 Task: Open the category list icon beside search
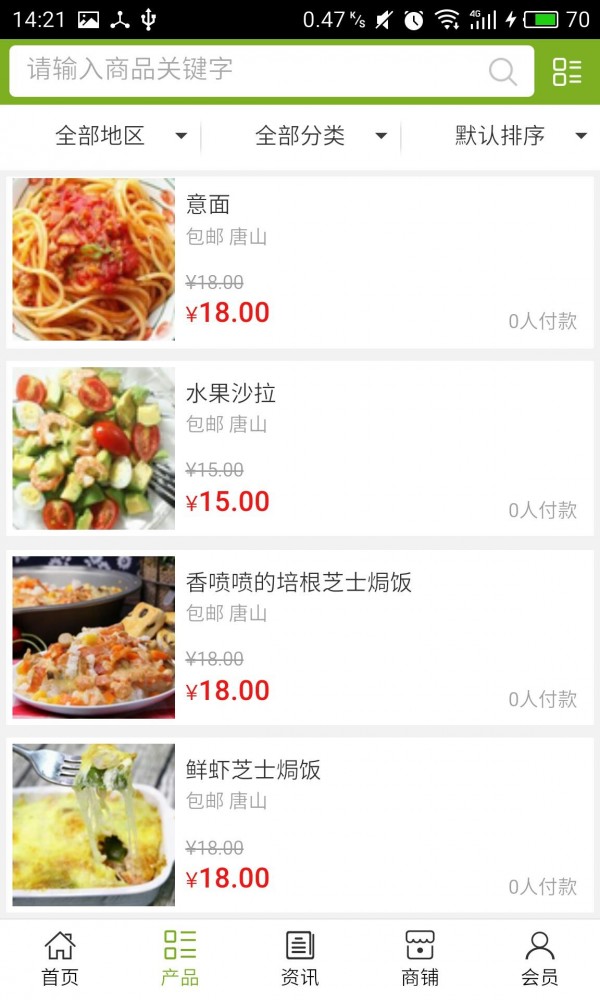pos(567,71)
